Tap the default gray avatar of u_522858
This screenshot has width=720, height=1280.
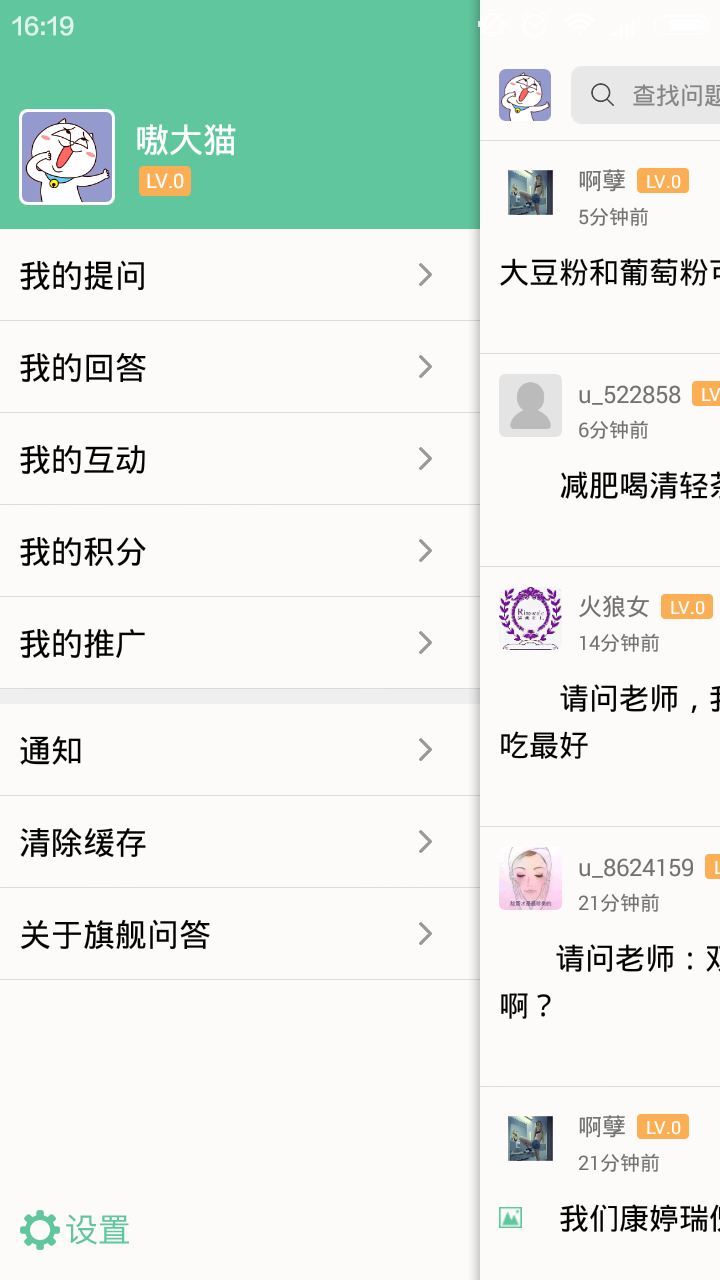(530, 405)
